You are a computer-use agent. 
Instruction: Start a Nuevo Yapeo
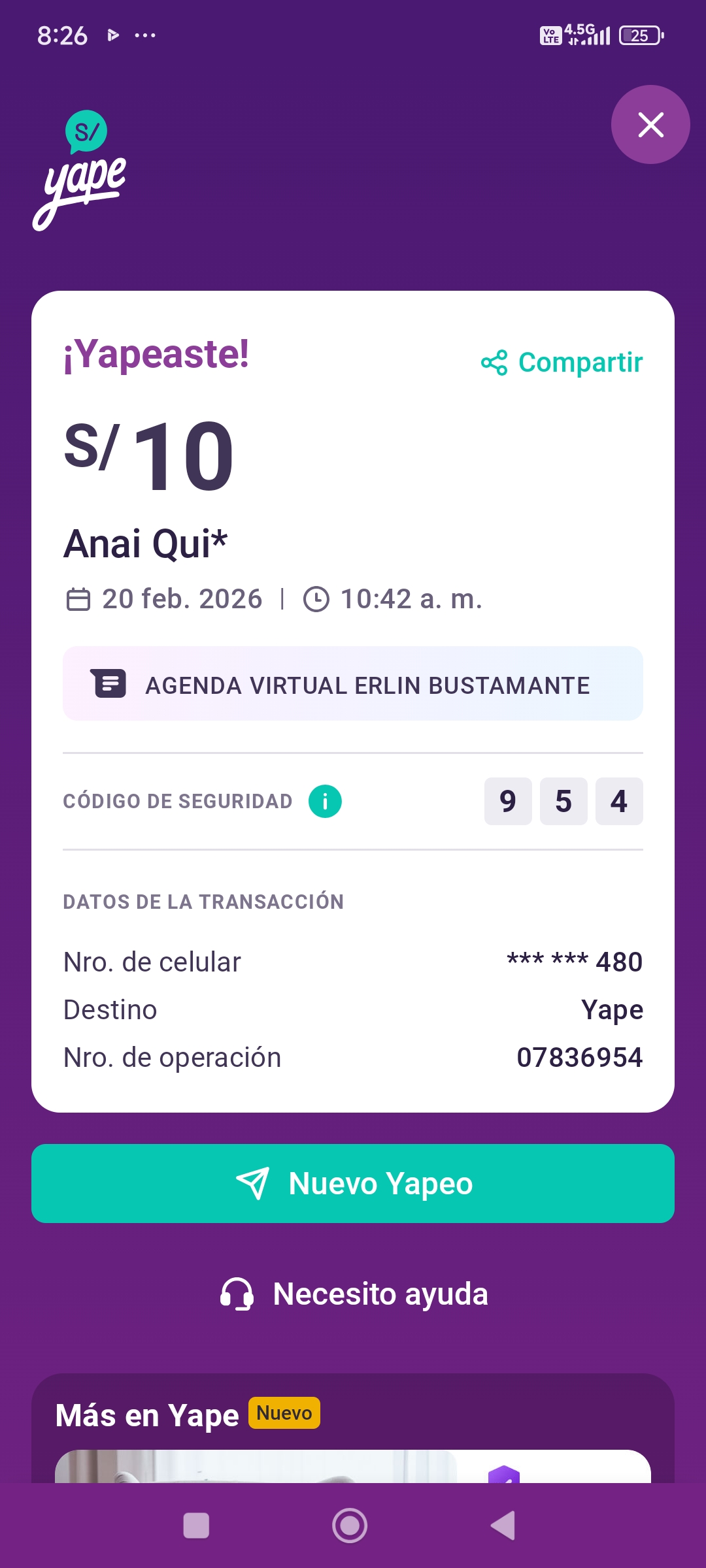[x=353, y=1183]
